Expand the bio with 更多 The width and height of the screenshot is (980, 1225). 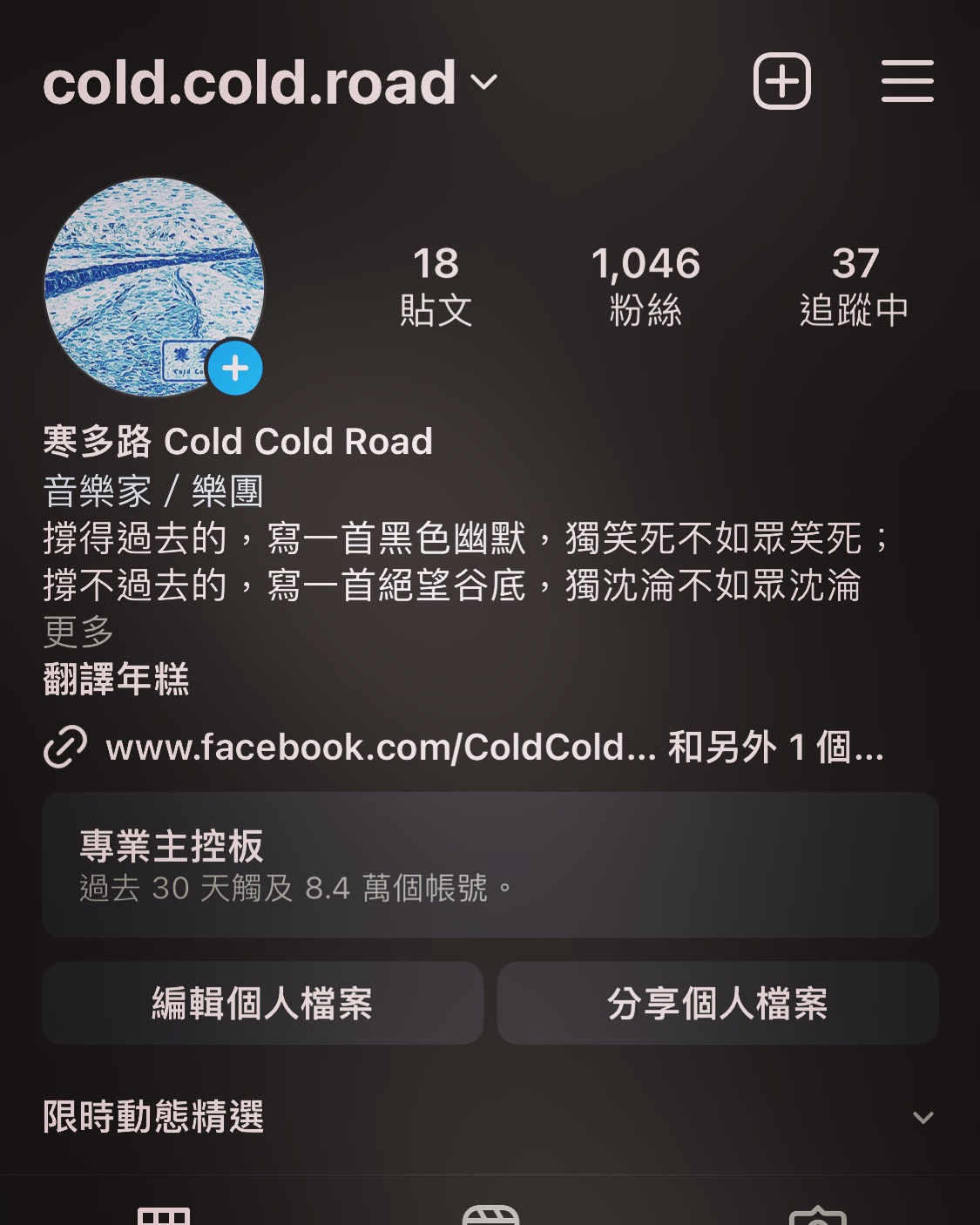pos(78,632)
